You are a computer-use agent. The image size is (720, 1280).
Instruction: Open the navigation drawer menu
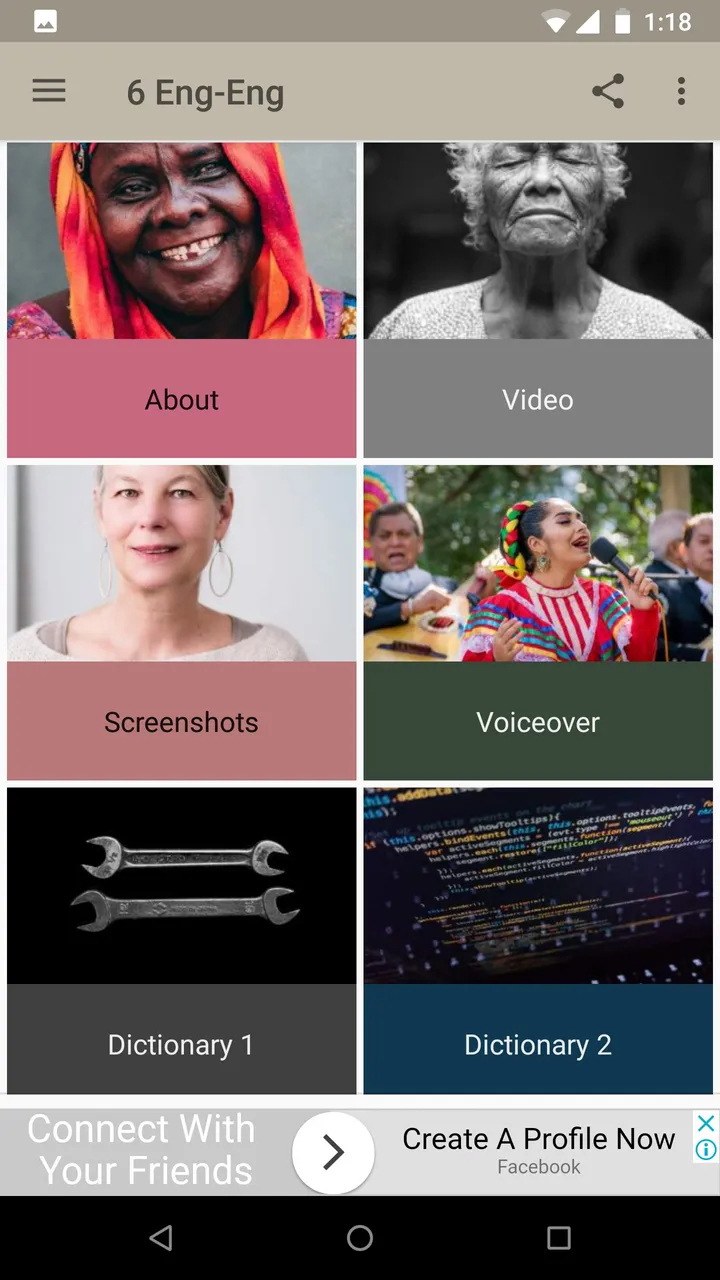tap(49, 92)
